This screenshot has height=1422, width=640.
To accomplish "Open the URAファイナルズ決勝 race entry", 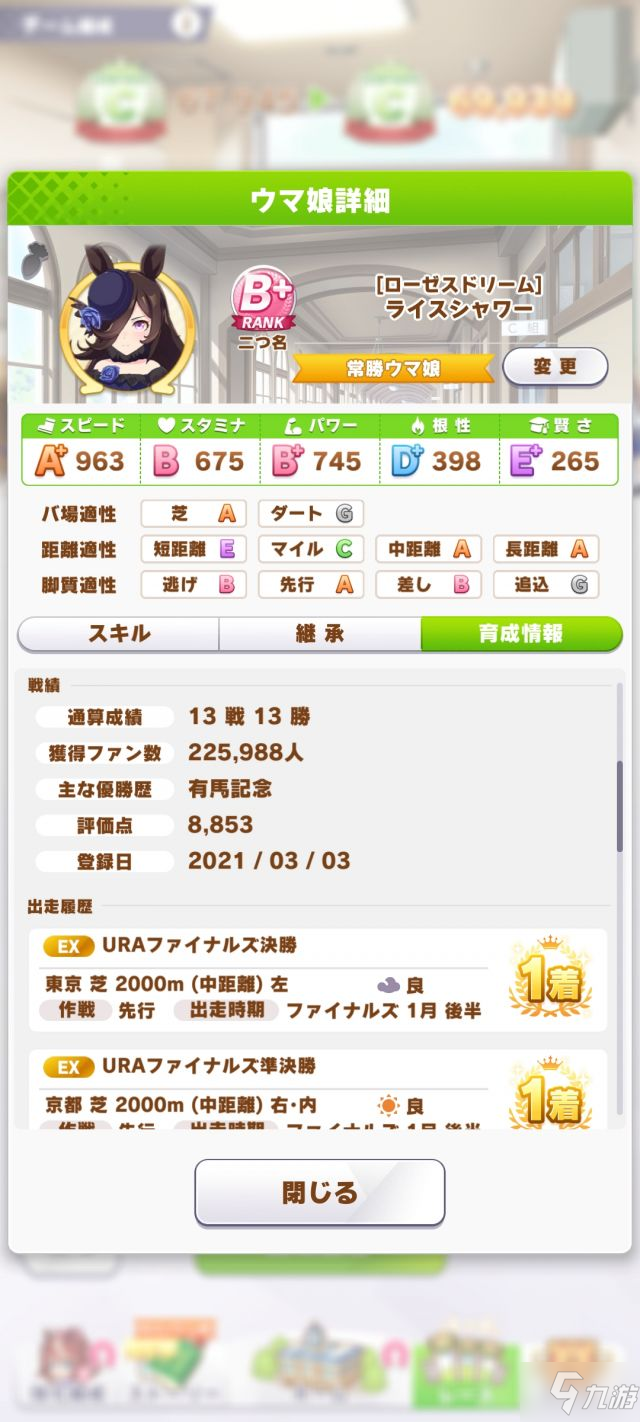I will tap(318, 980).
